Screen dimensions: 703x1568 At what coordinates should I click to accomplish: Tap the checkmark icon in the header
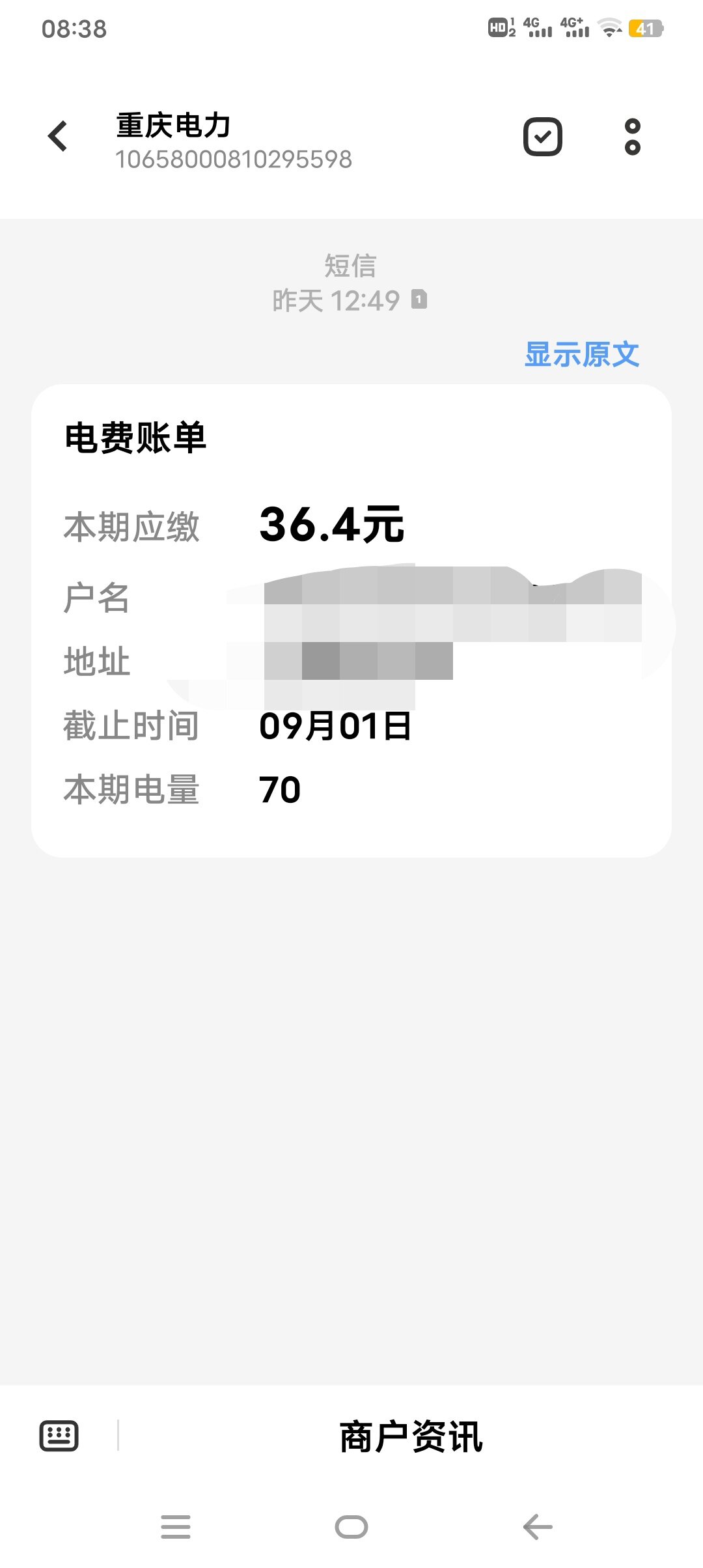(x=542, y=137)
